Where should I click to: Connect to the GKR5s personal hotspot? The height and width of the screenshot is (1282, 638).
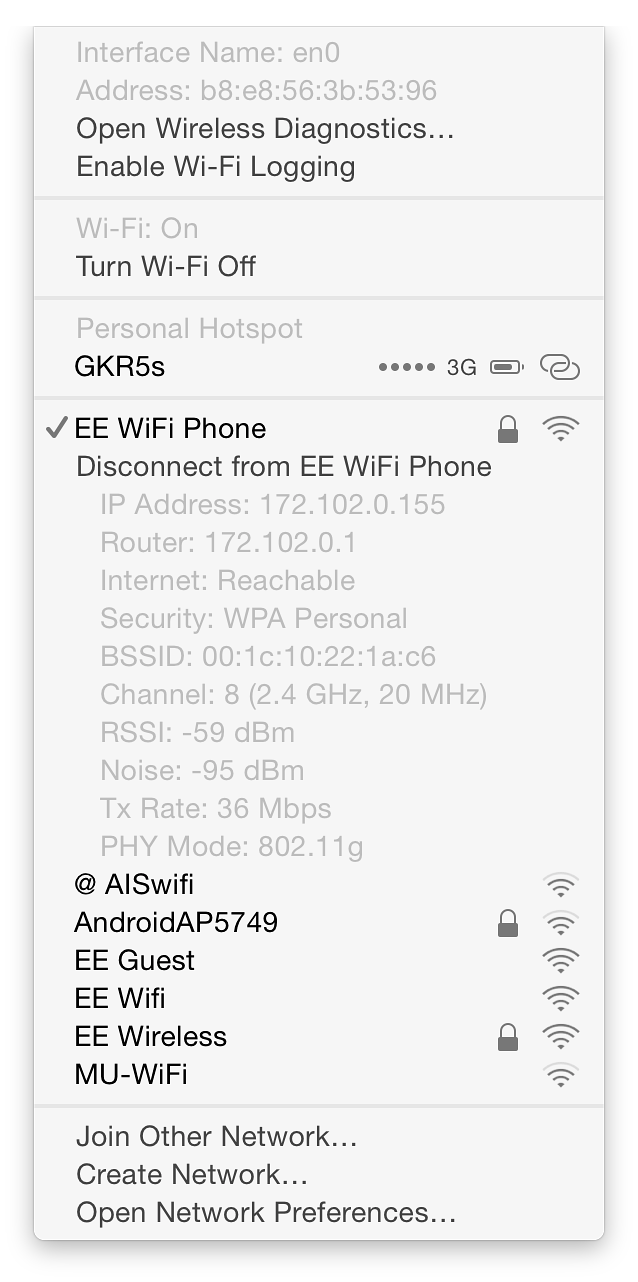[120, 367]
